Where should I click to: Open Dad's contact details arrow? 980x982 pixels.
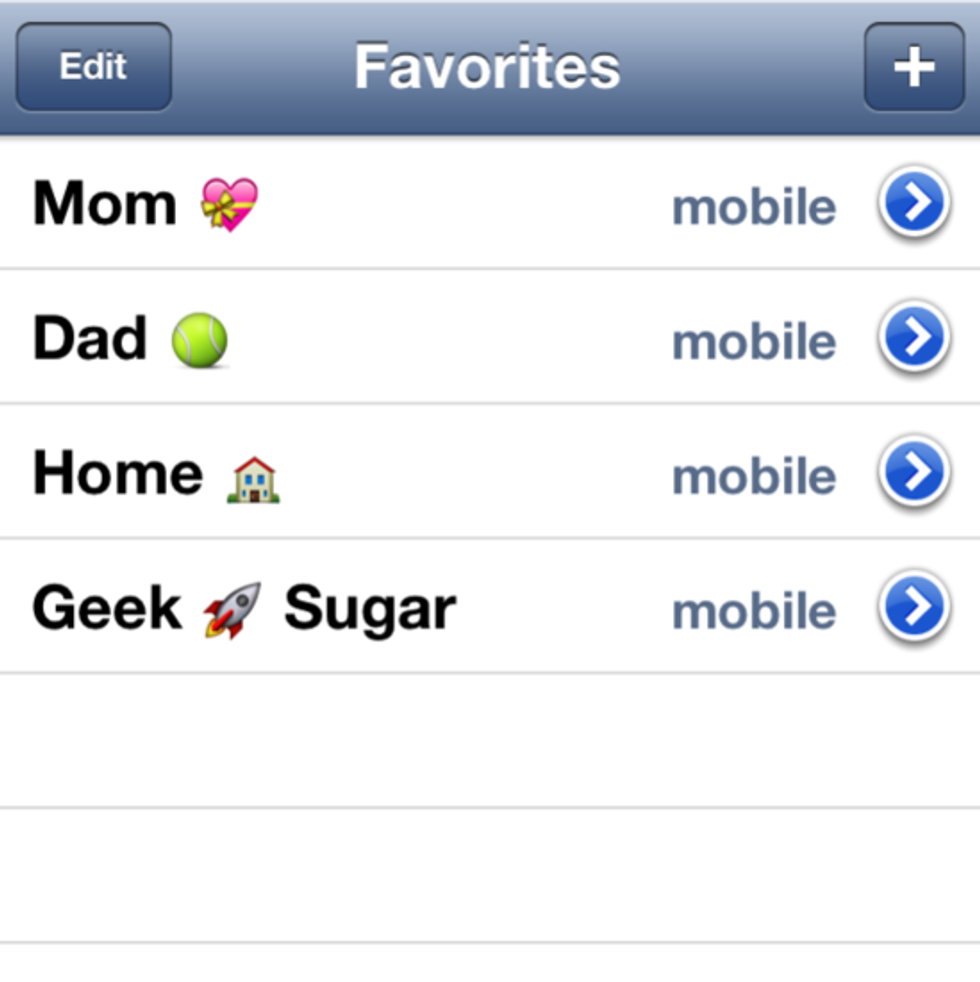point(914,338)
